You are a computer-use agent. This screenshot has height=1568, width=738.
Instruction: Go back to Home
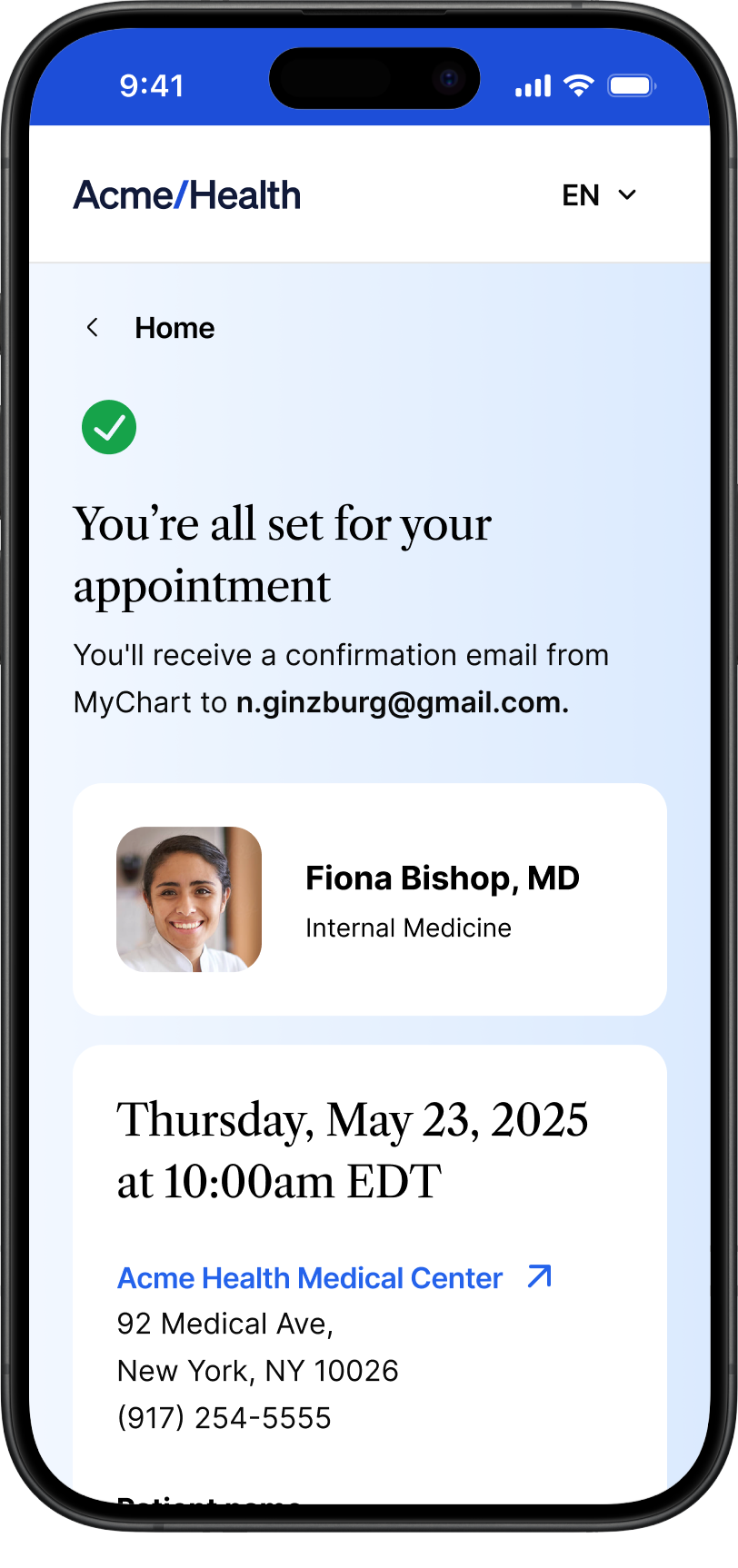pos(151,328)
